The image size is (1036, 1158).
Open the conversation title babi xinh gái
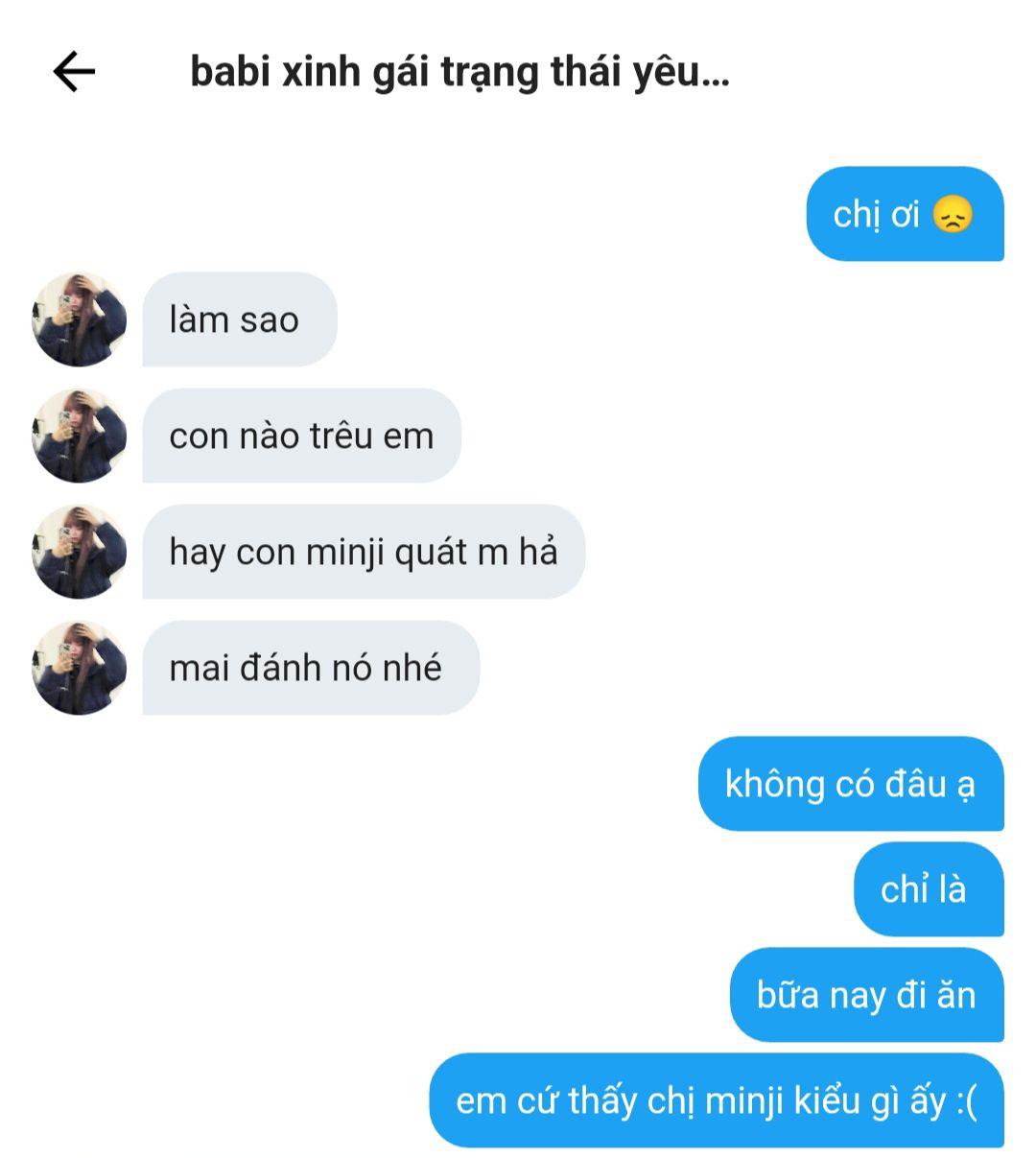tap(459, 72)
